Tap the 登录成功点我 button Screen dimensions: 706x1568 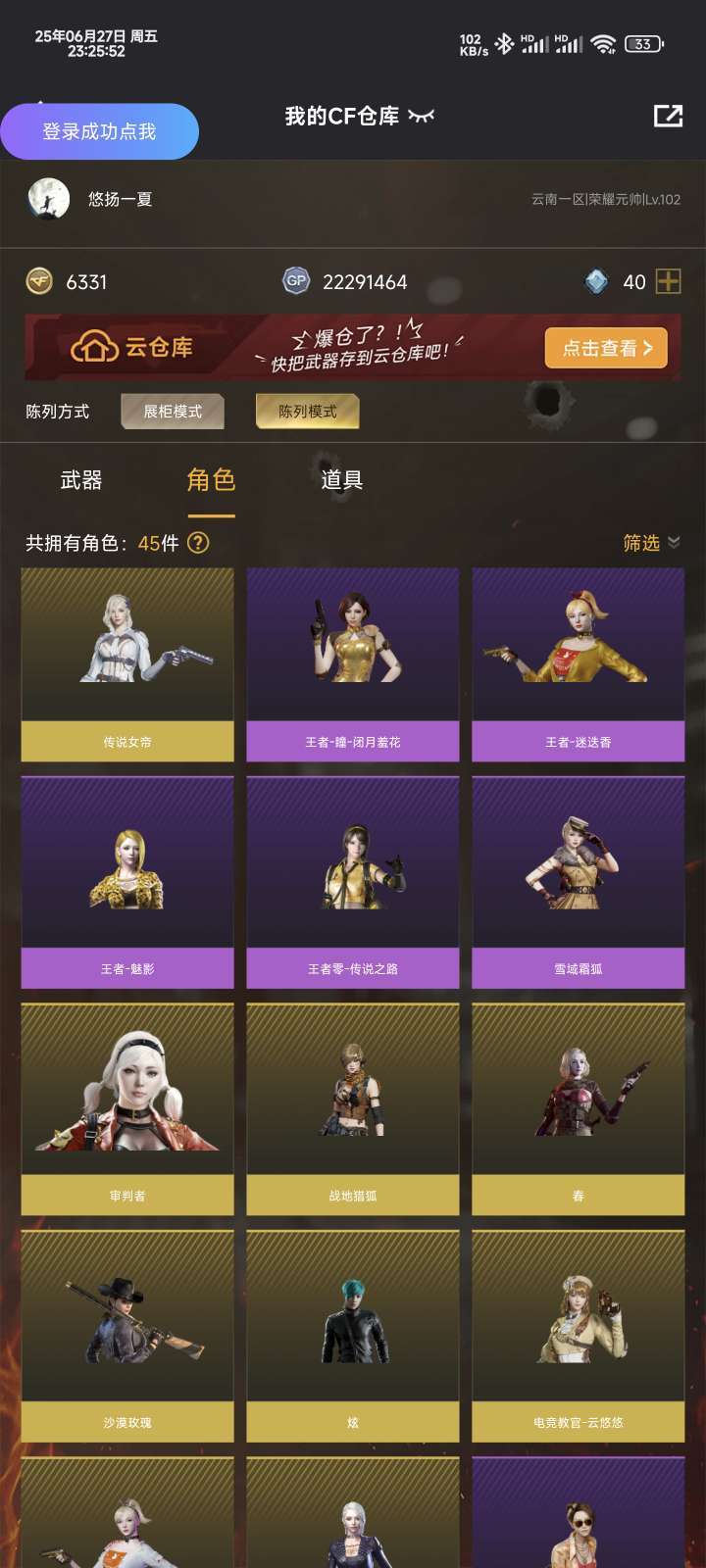click(x=99, y=131)
